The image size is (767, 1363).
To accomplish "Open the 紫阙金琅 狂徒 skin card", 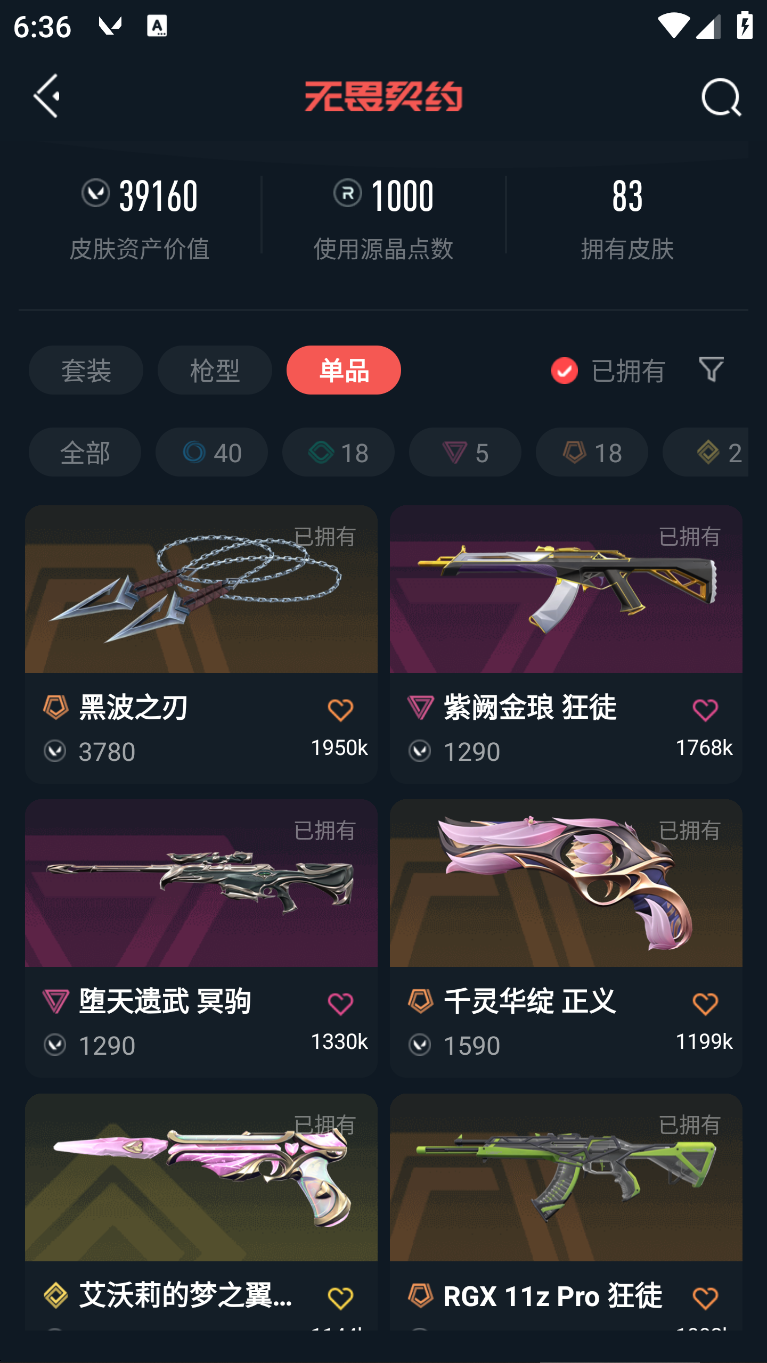I will click(x=566, y=600).
